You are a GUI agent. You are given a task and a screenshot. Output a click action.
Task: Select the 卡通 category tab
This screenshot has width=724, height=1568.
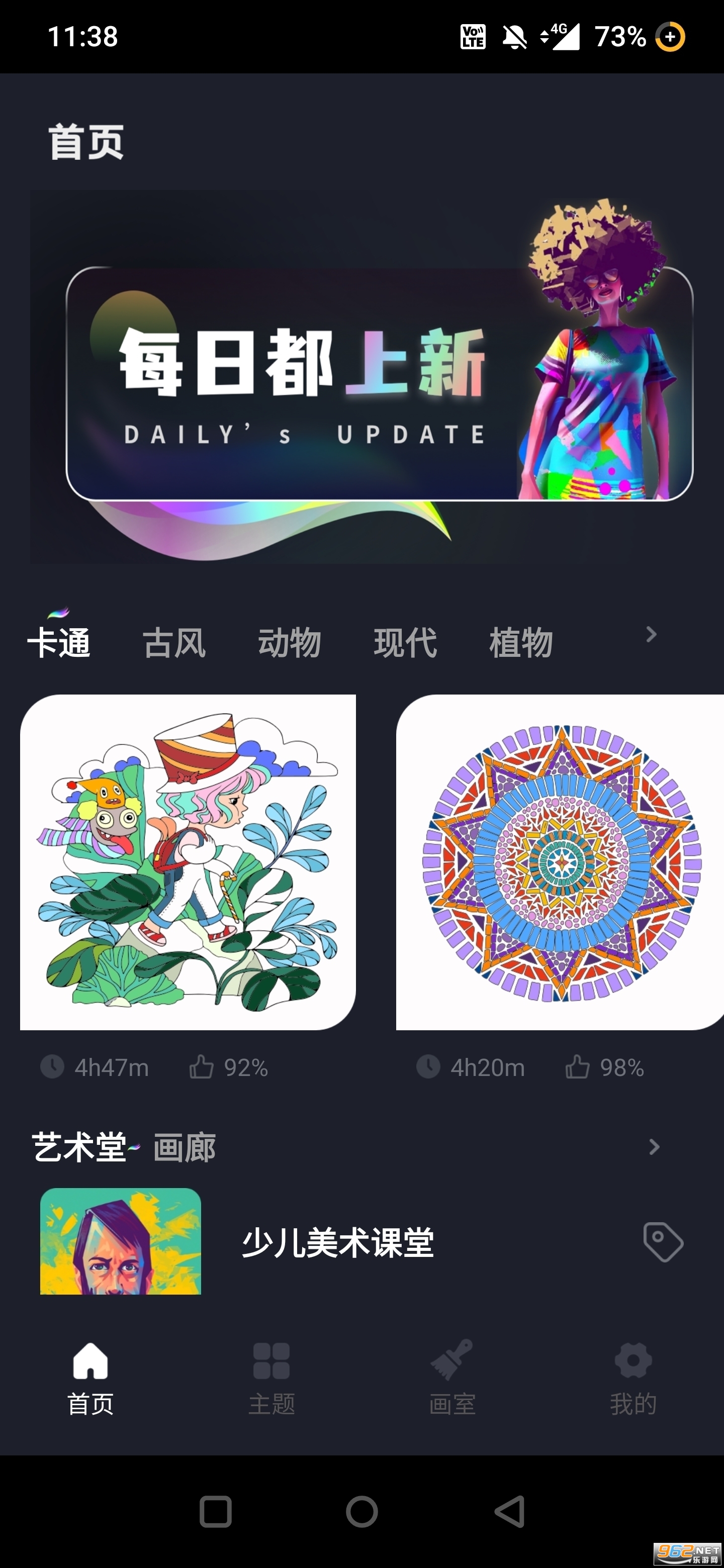pyautogui.click(x=59, y=643)
